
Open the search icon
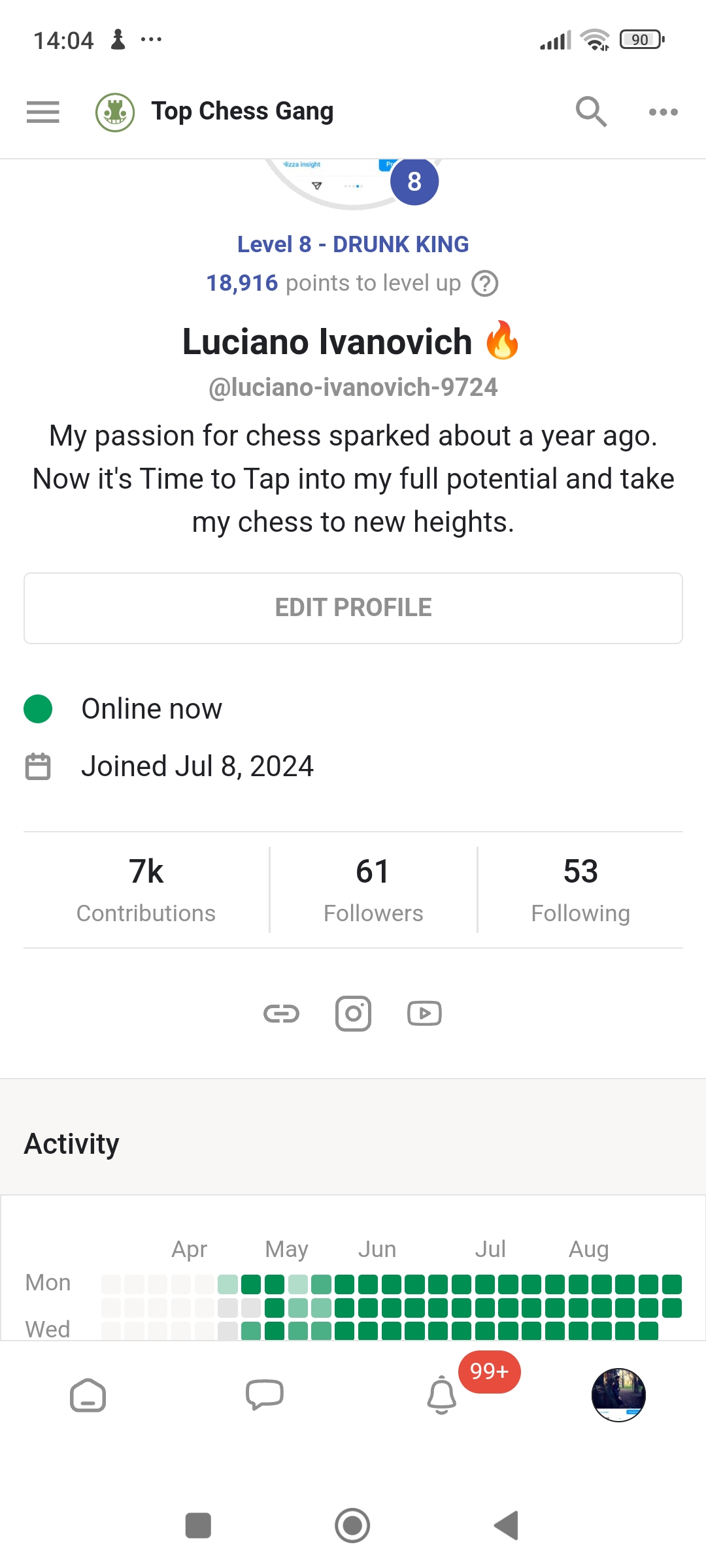590,111
